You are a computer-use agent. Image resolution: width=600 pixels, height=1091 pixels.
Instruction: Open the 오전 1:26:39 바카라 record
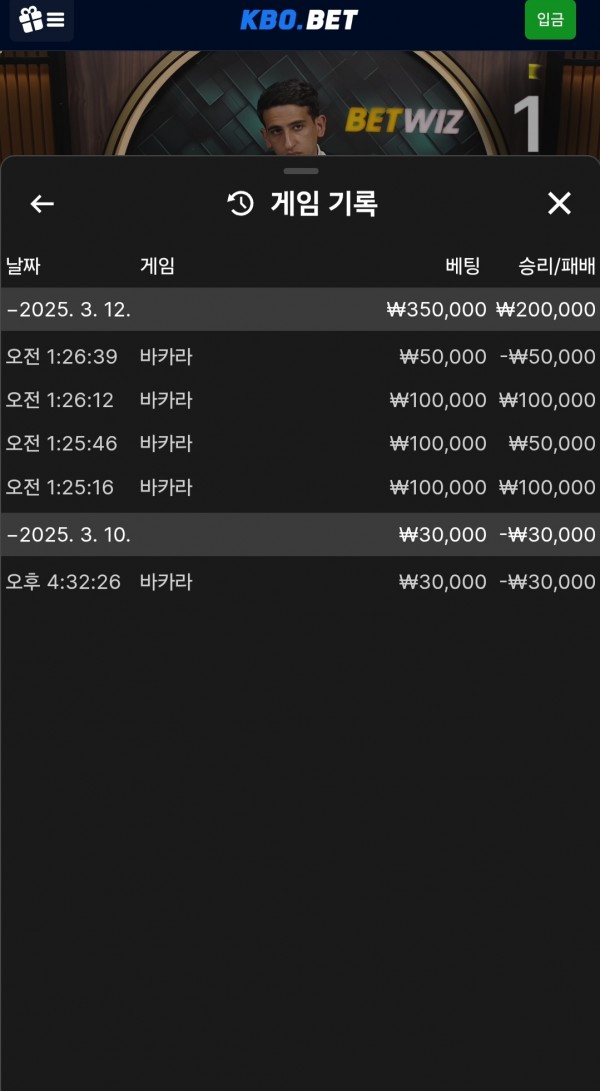point(300,357)
